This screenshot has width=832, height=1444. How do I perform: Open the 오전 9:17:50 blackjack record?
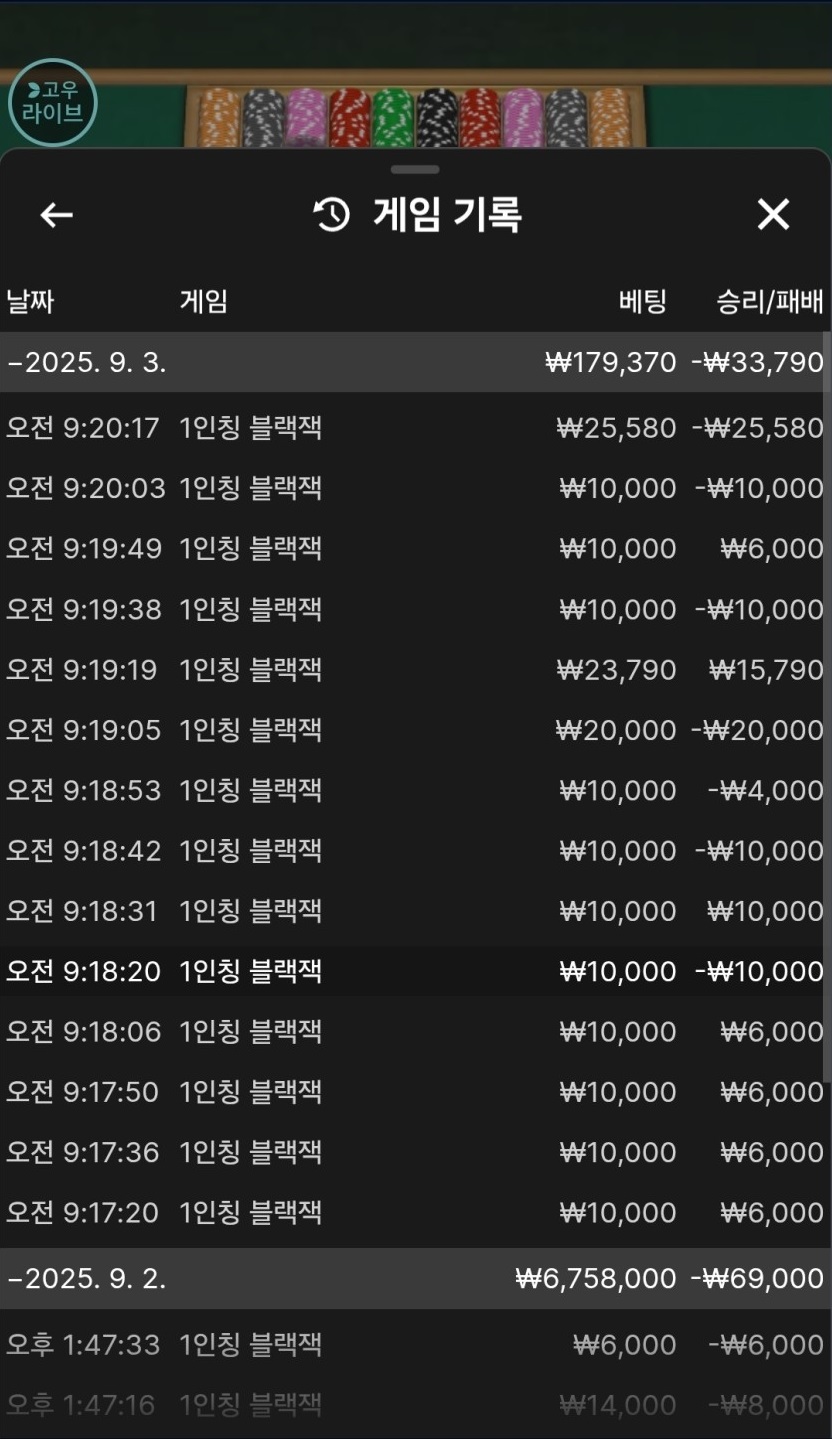[x=415, y=1092]
